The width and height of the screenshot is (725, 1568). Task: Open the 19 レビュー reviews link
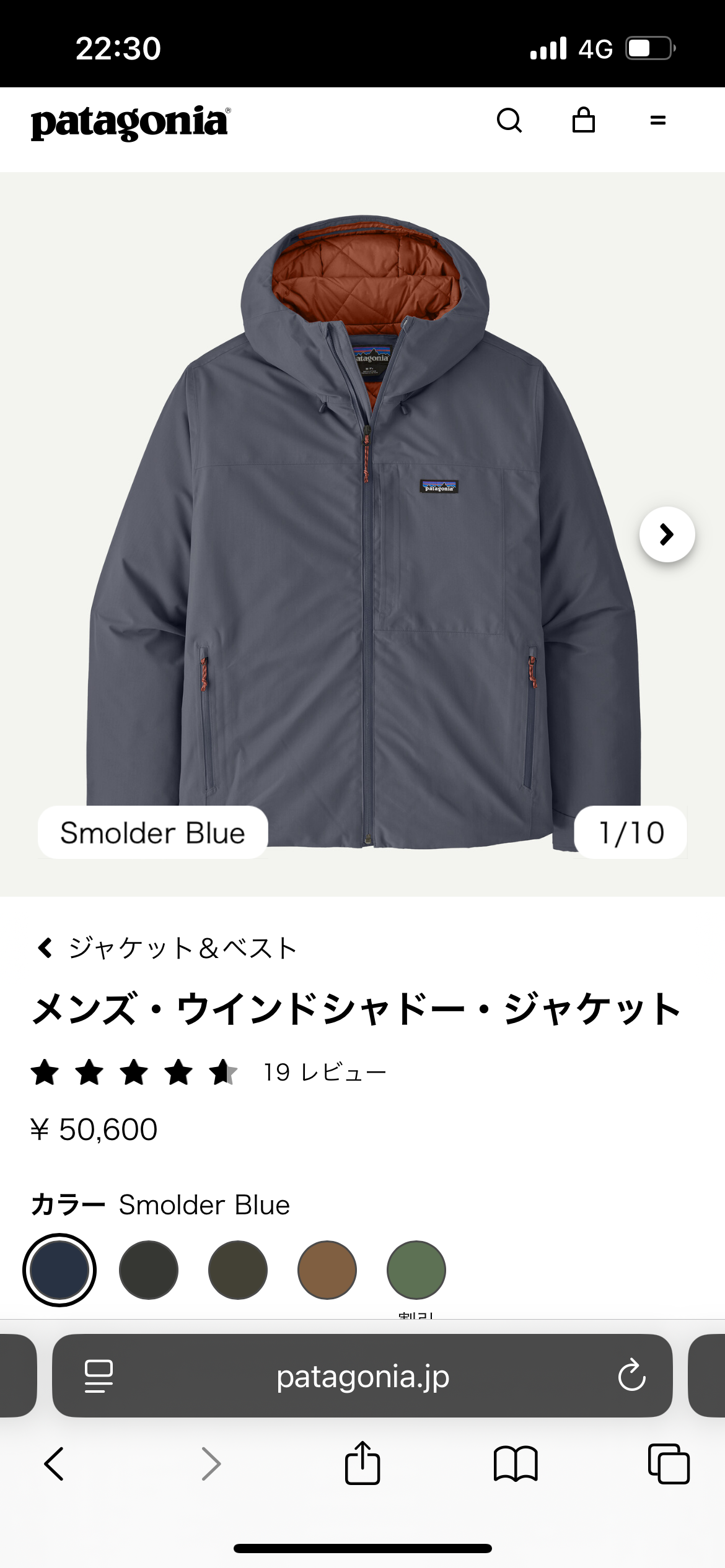pos(325,1072)
